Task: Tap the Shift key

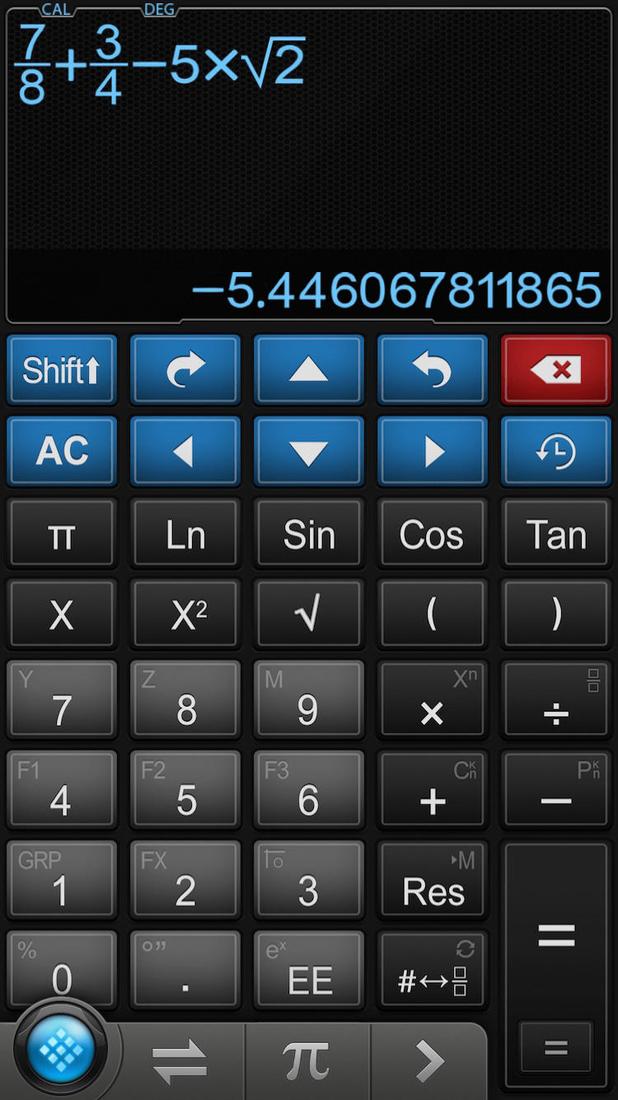Action: tap(62, 370)
